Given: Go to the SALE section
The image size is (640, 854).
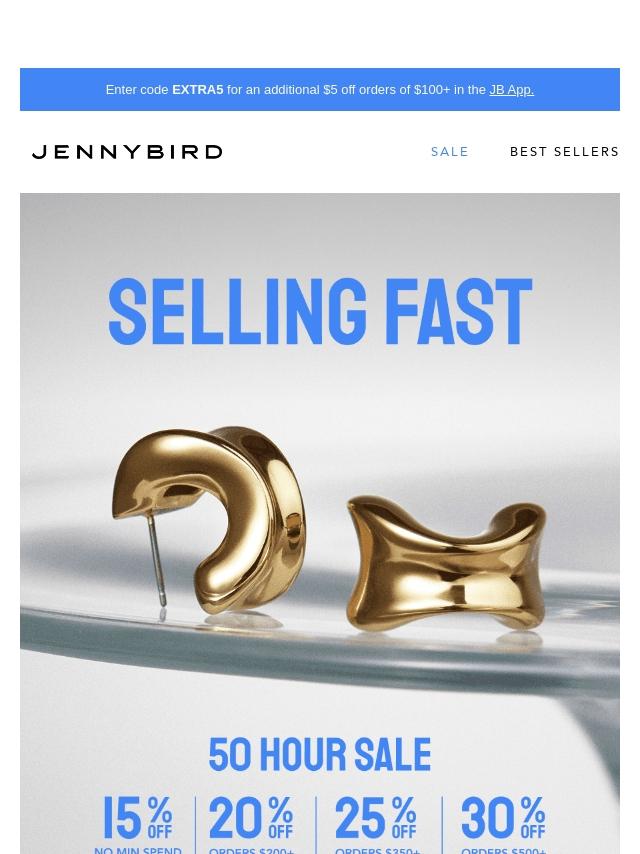Looking at the screenshot, I should click(x=450, y=152).
